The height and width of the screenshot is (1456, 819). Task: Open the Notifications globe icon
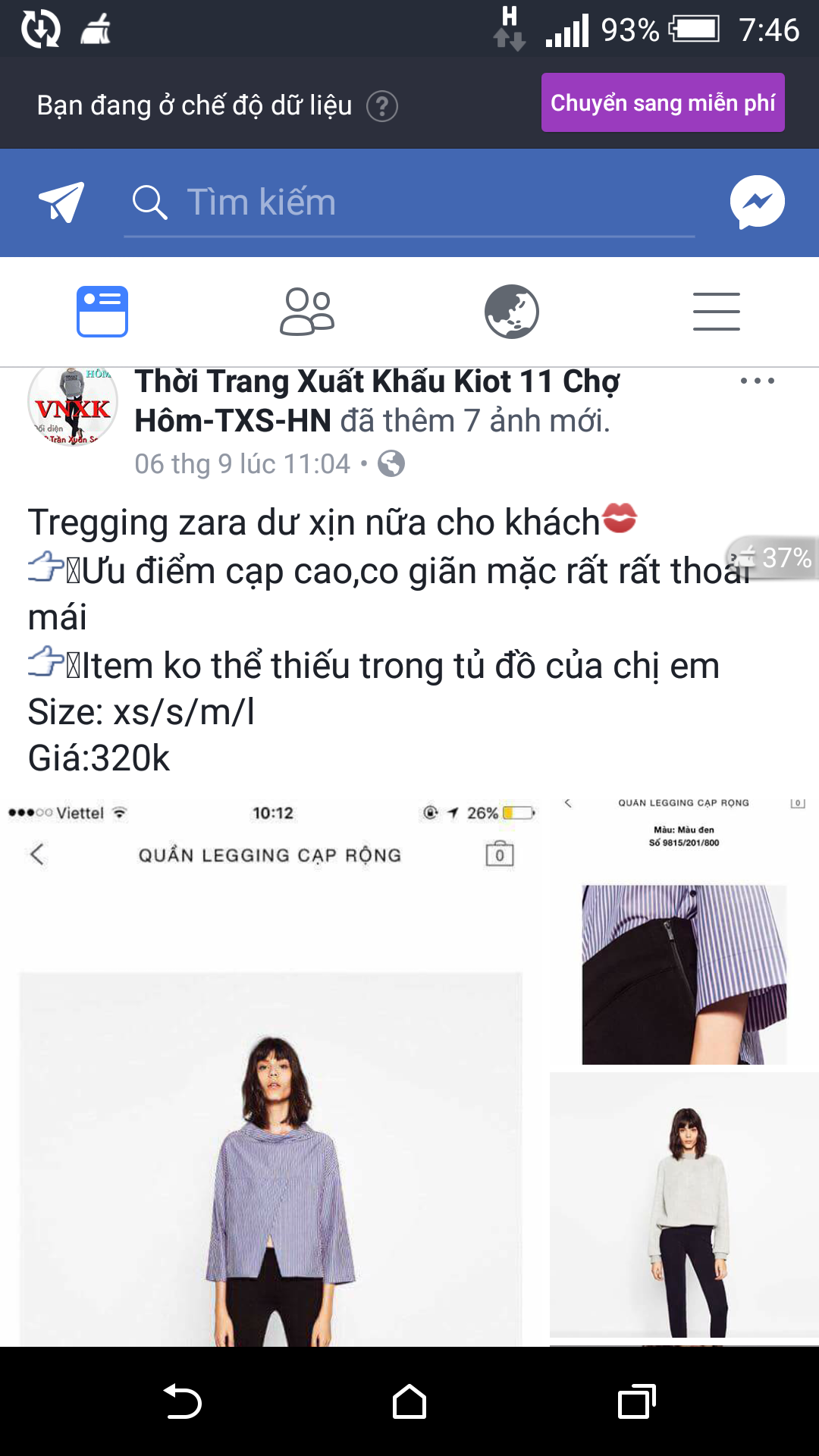tap(512, 311)
